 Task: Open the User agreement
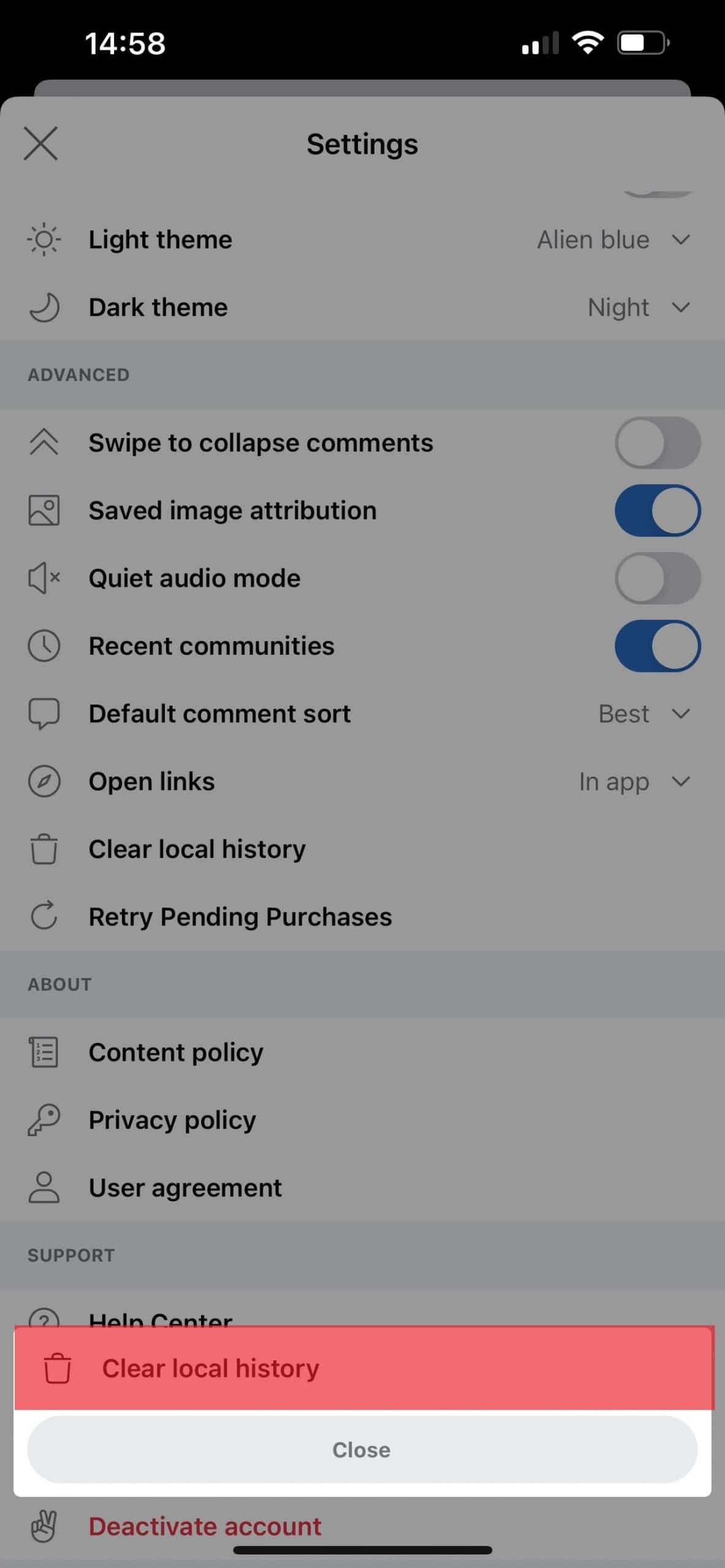[x=185, y=1188]
